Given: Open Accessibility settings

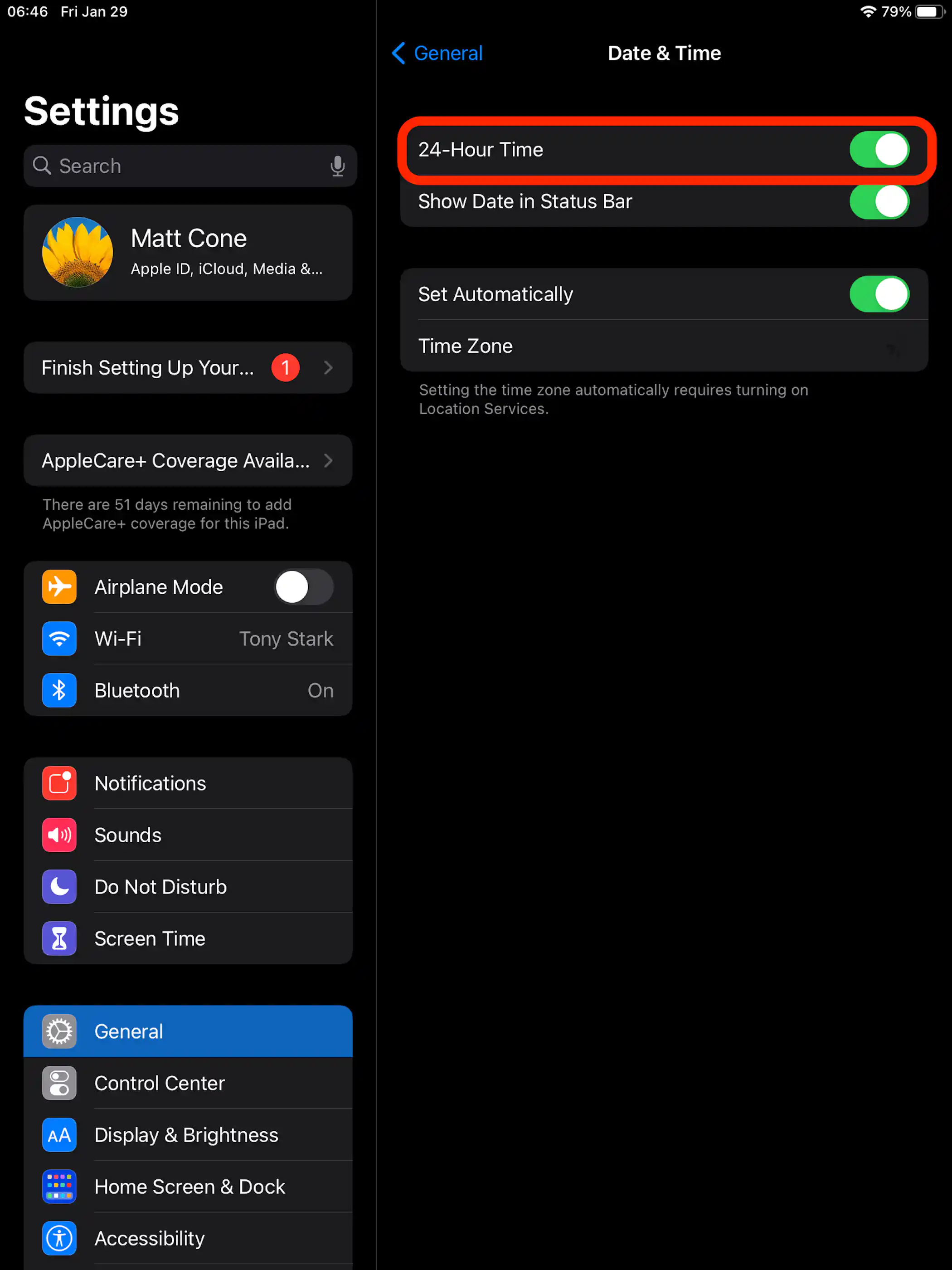Looking at the screenshot, I should pos(188,1238).
